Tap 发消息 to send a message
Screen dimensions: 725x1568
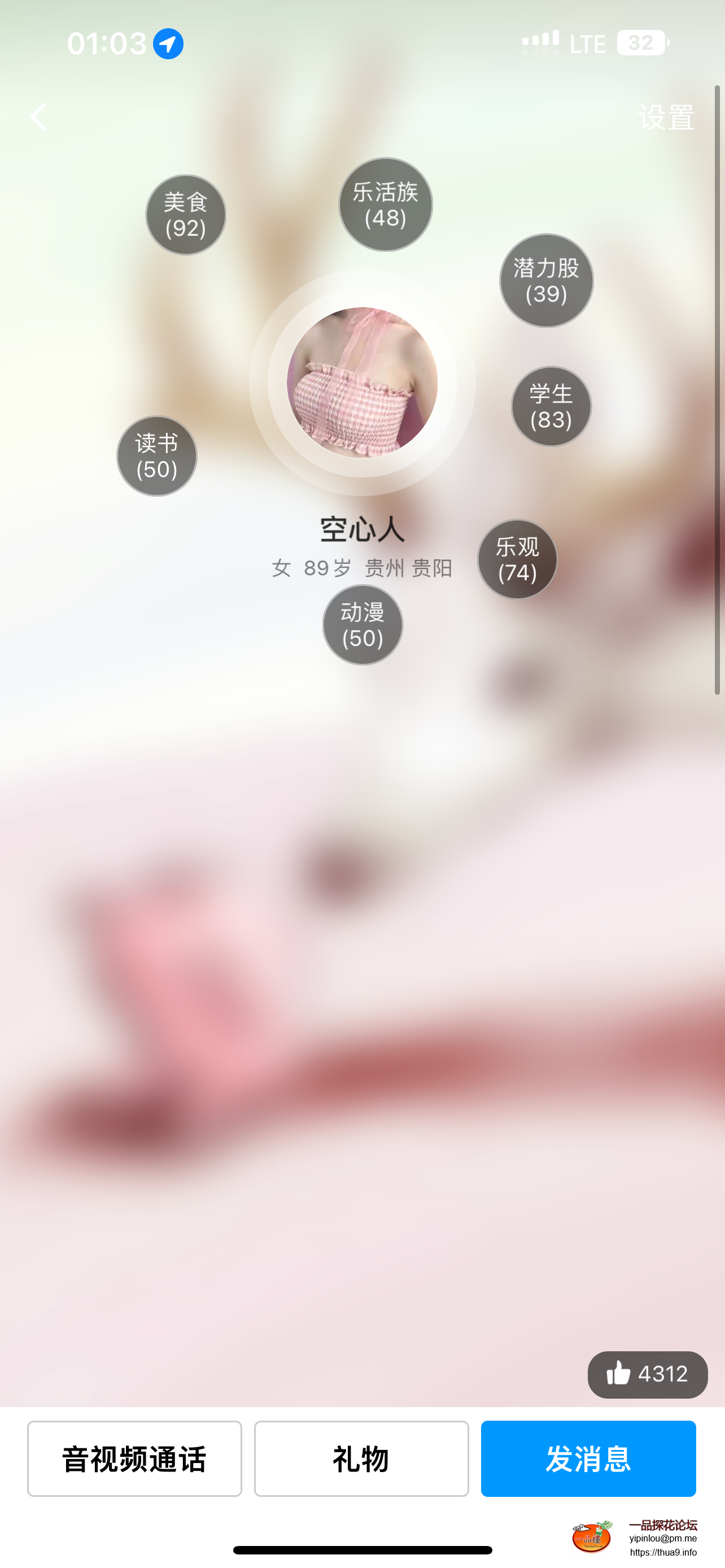[588, 1458]
